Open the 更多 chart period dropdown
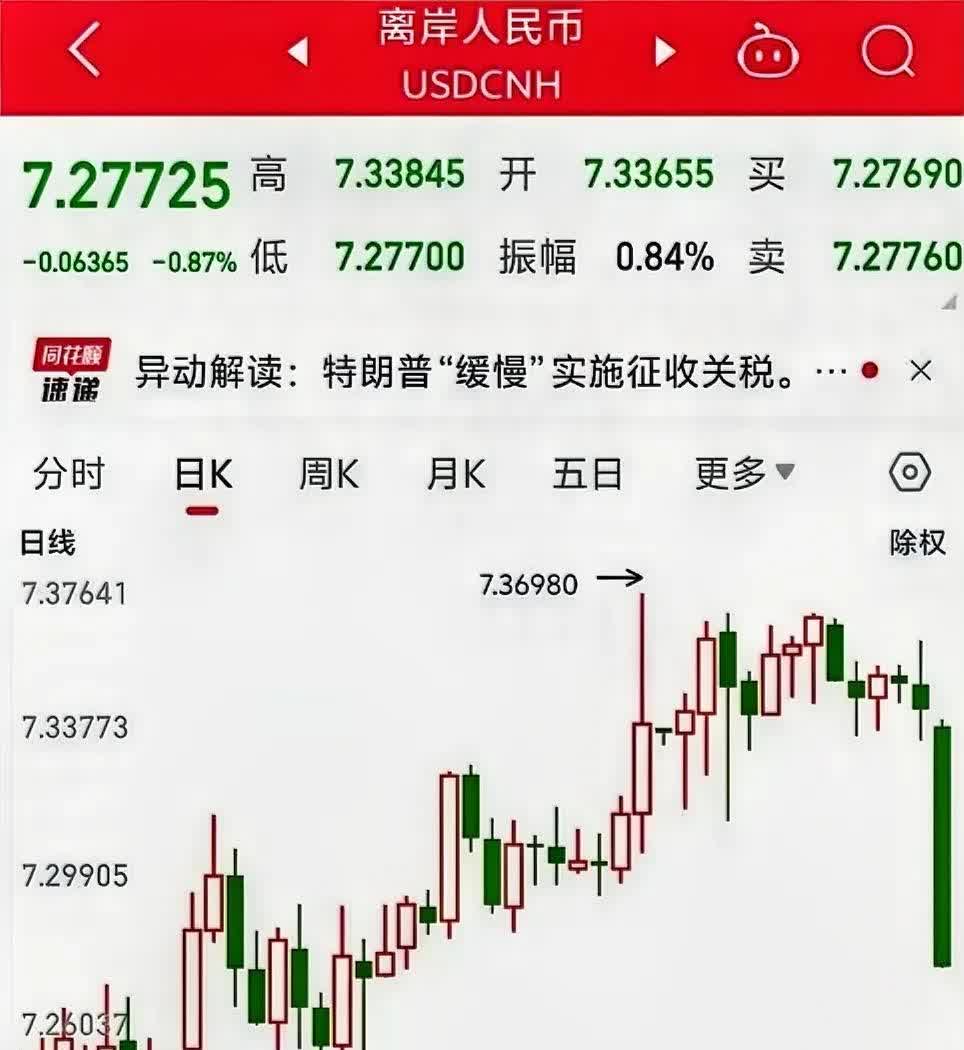The width and height of the screenshot is (964, 1050). pyautogui.click(x=738, y=475)
